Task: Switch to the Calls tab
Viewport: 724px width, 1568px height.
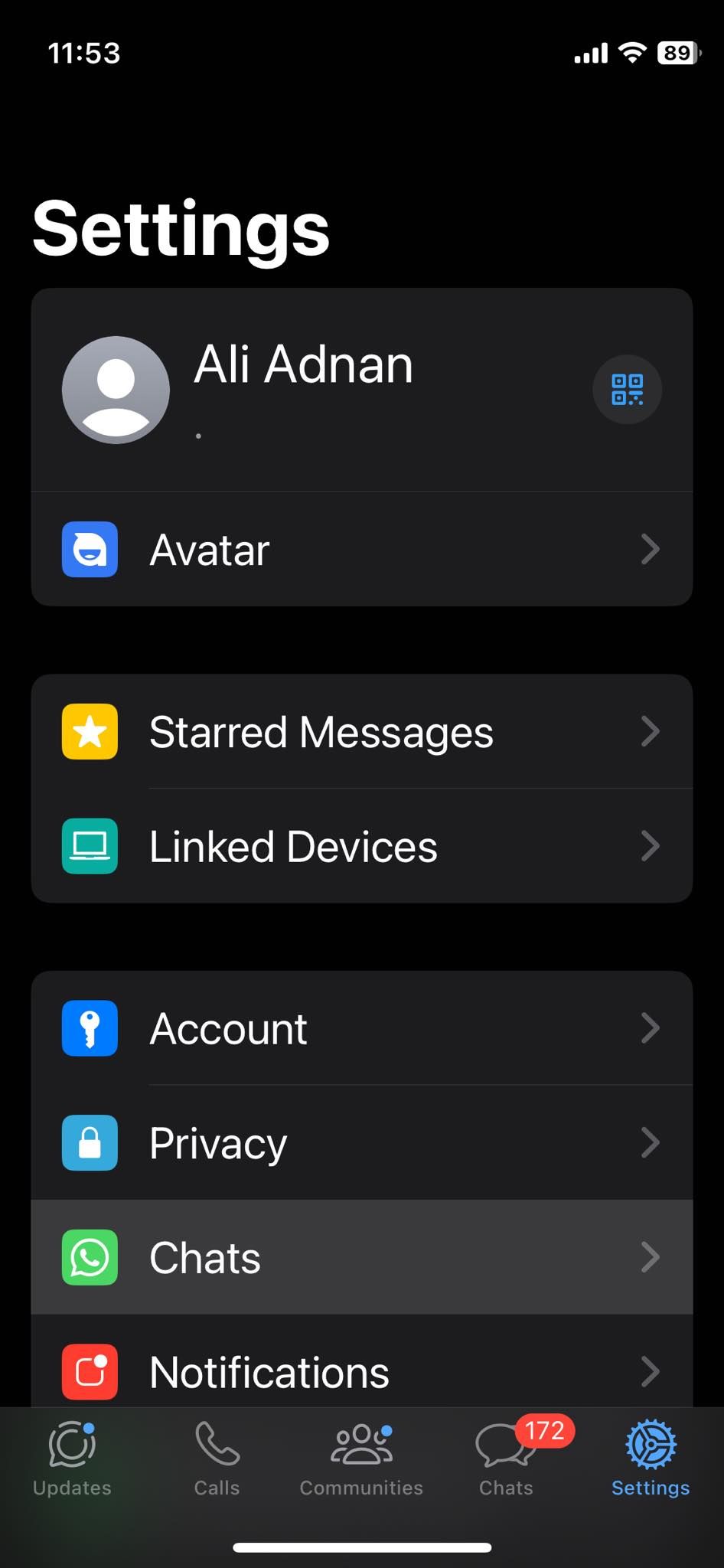Action: (217, 1459)
